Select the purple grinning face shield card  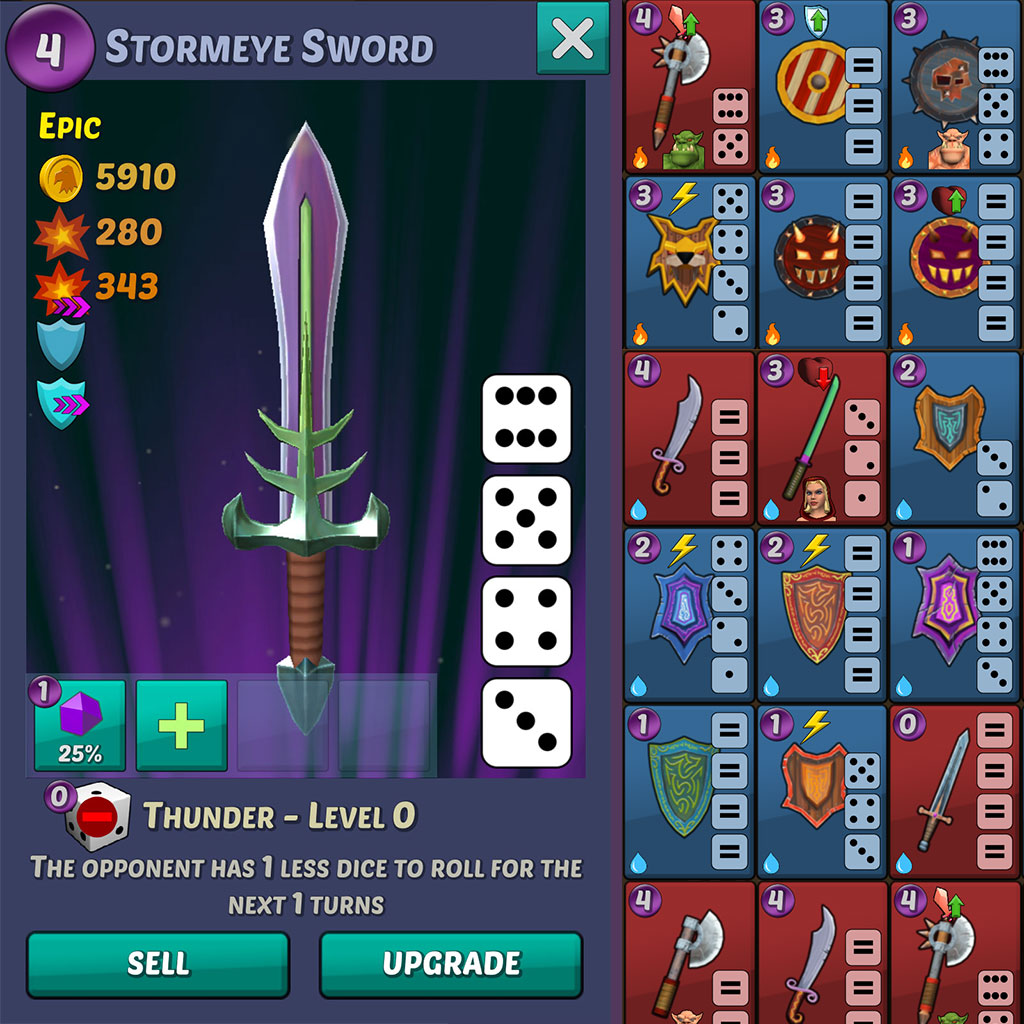(x=954, y=262)
